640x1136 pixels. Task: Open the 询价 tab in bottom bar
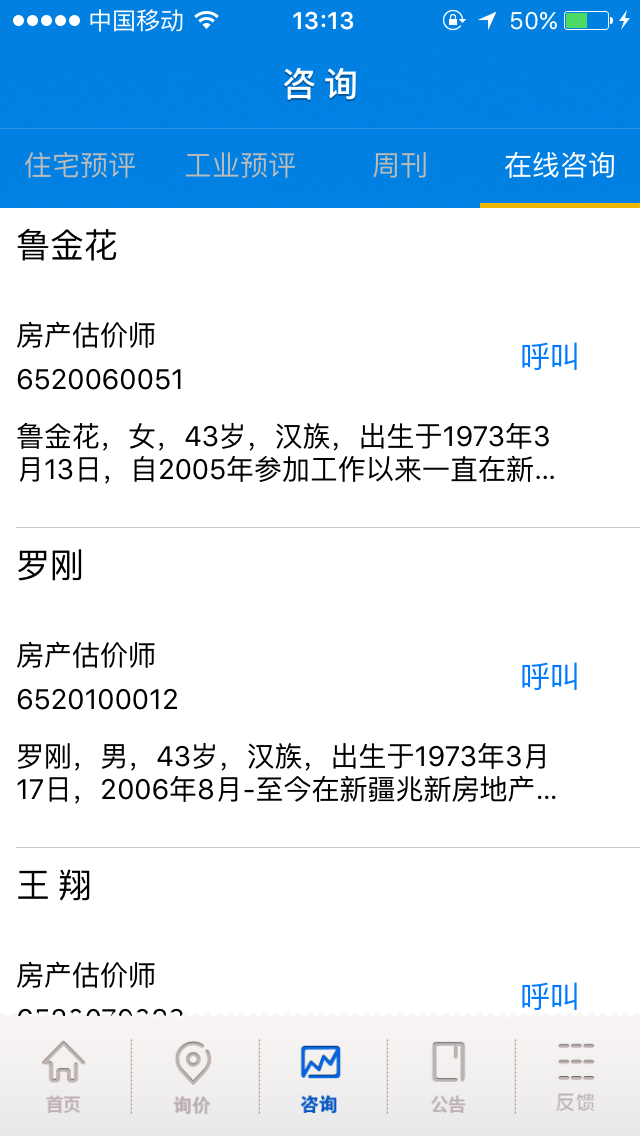(x=192, y=1077)
